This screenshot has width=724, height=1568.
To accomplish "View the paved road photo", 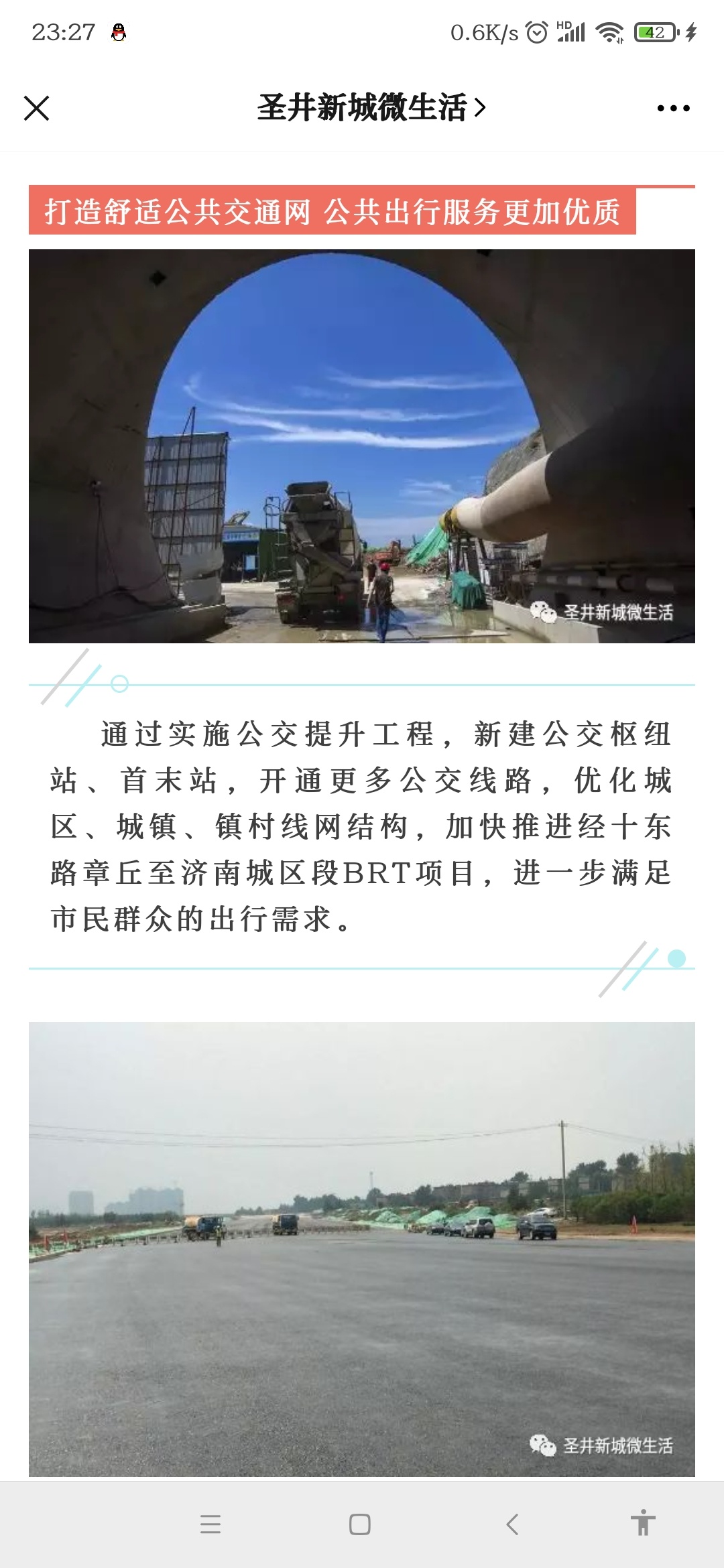I will [362, 1248].
